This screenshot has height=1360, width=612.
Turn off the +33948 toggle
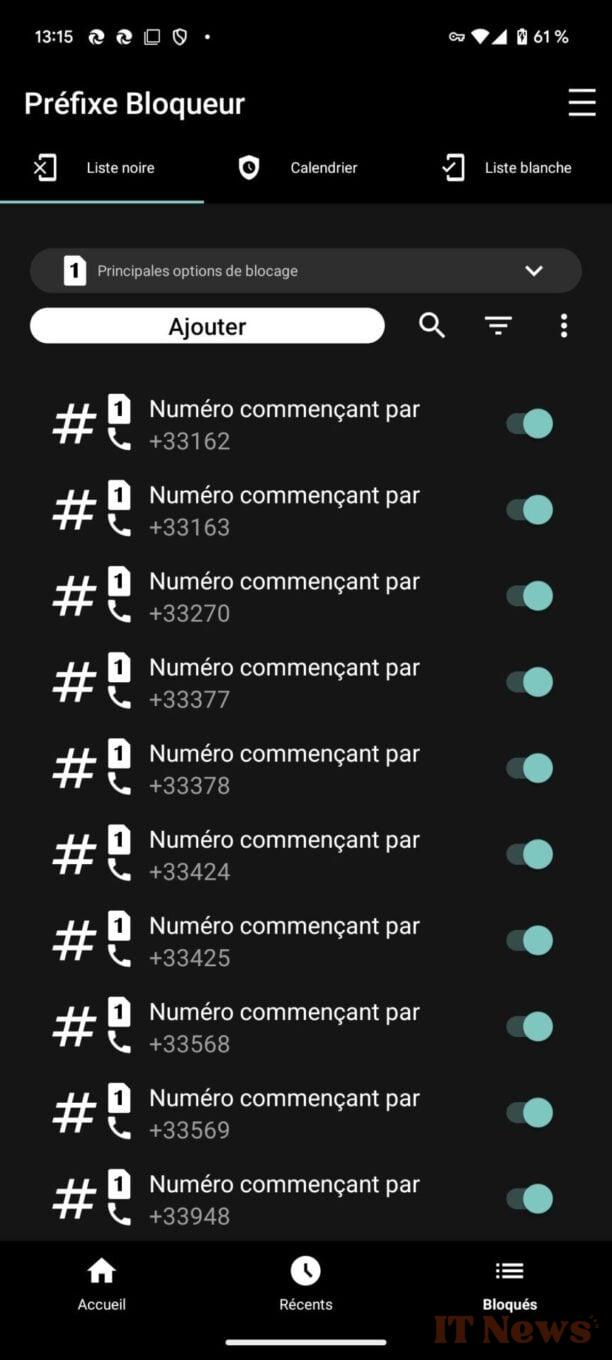click(x=529, y=1198)
